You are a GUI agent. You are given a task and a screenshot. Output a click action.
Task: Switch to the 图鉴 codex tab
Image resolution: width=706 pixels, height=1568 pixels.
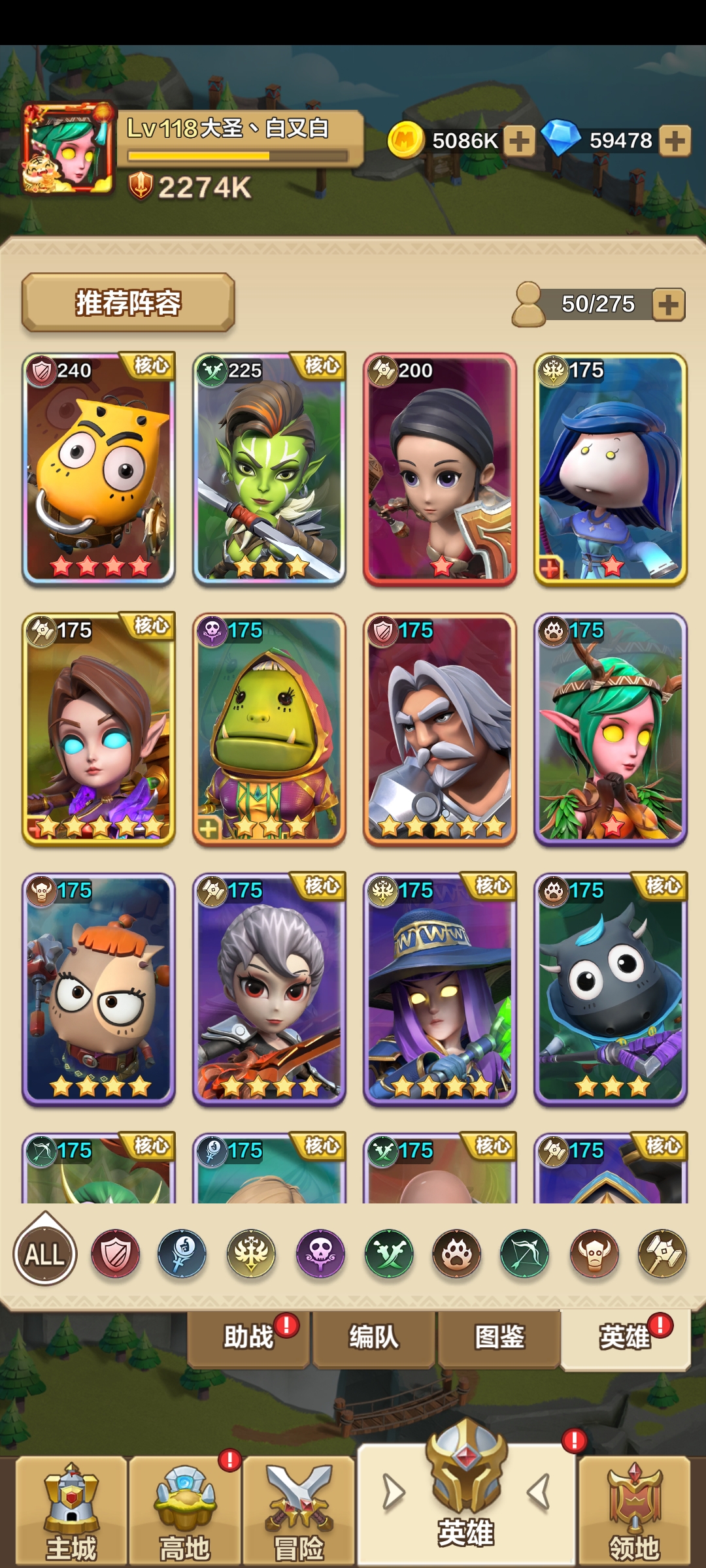499,1337
